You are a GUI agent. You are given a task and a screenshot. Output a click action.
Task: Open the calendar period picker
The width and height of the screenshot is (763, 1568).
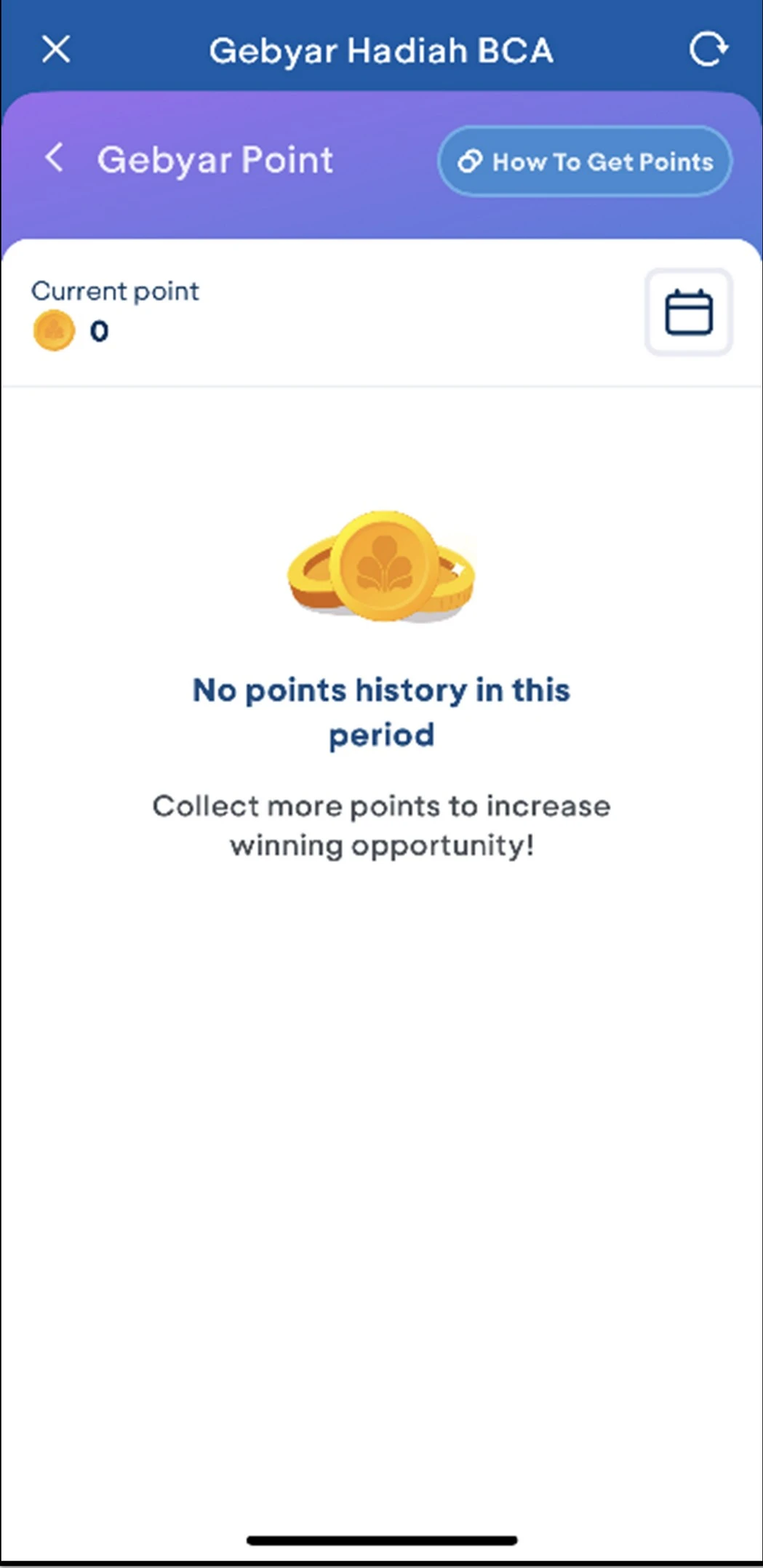pyautogui.click(x=688, y=312)
